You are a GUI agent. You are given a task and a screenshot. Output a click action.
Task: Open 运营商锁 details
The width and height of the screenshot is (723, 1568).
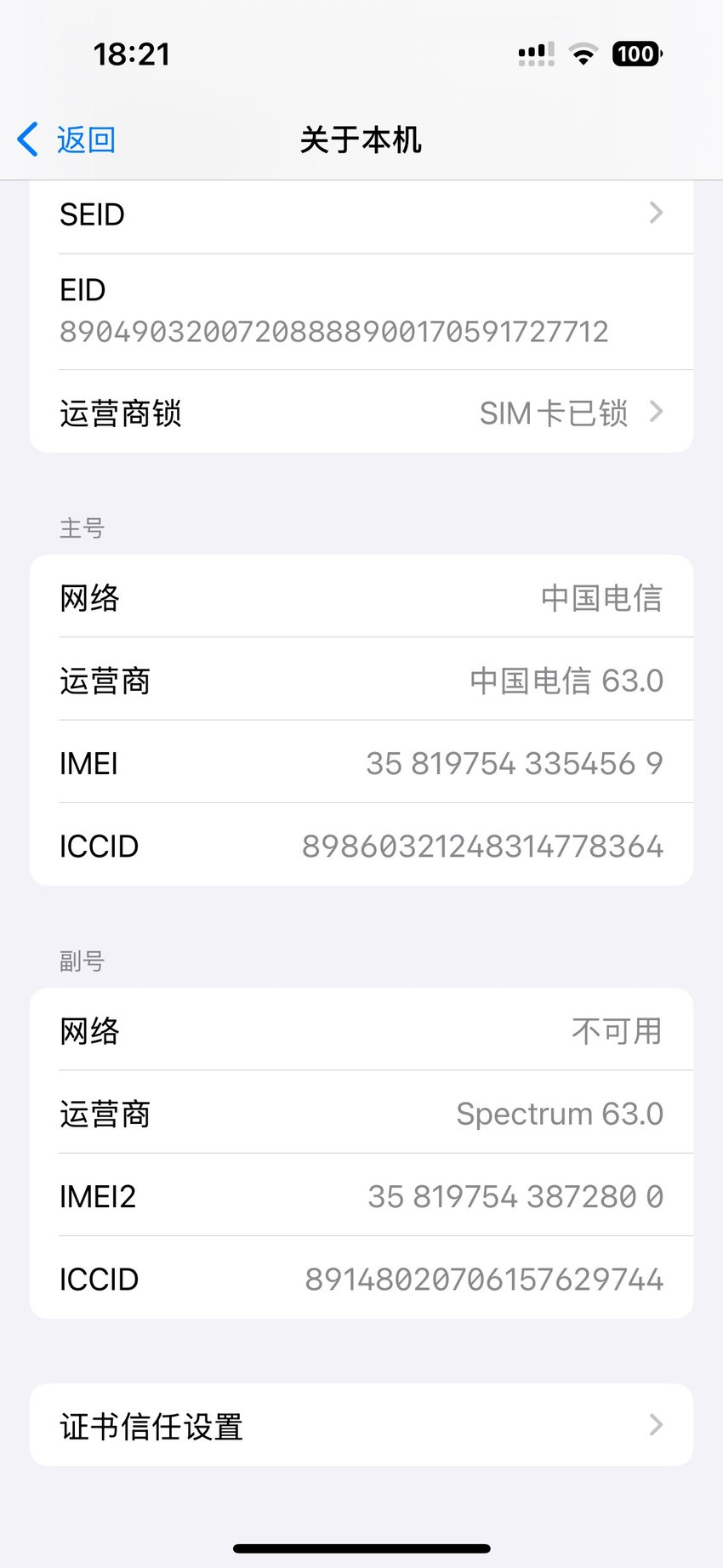pyautogui.click(x=361, y=412)
